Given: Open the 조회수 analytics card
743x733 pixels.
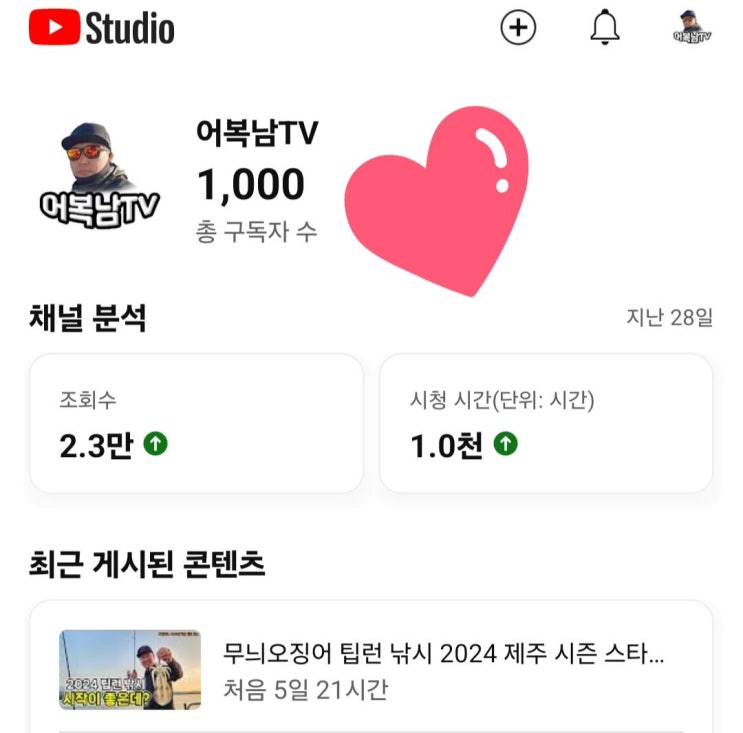Looking at the screenshot, I should [x=196, y=423].
